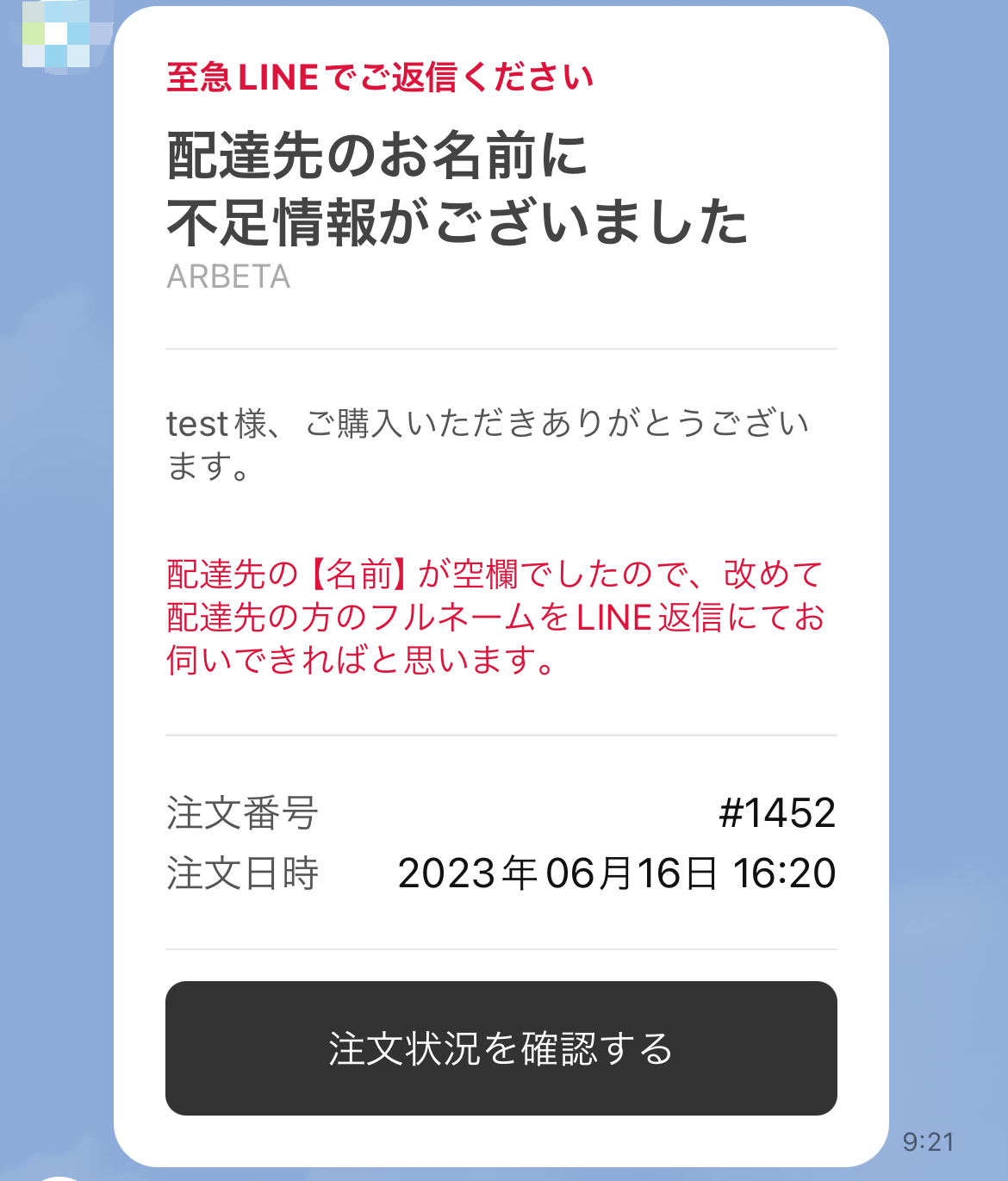This screenshot has height=1181, width=1008.
Task: Tap the blue chat background area
Action: 52,603
